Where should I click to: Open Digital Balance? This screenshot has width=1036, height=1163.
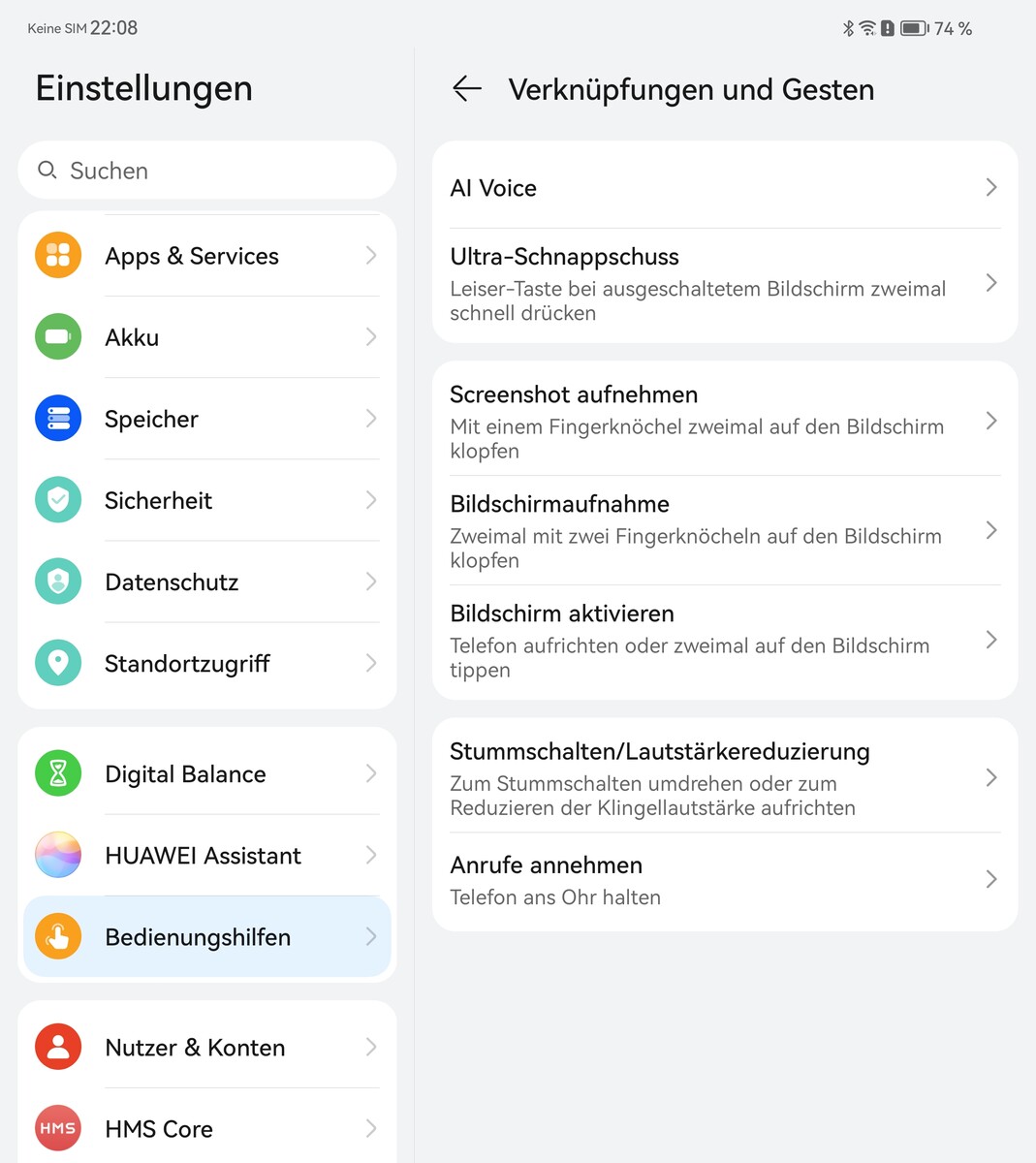coord(206,773)
